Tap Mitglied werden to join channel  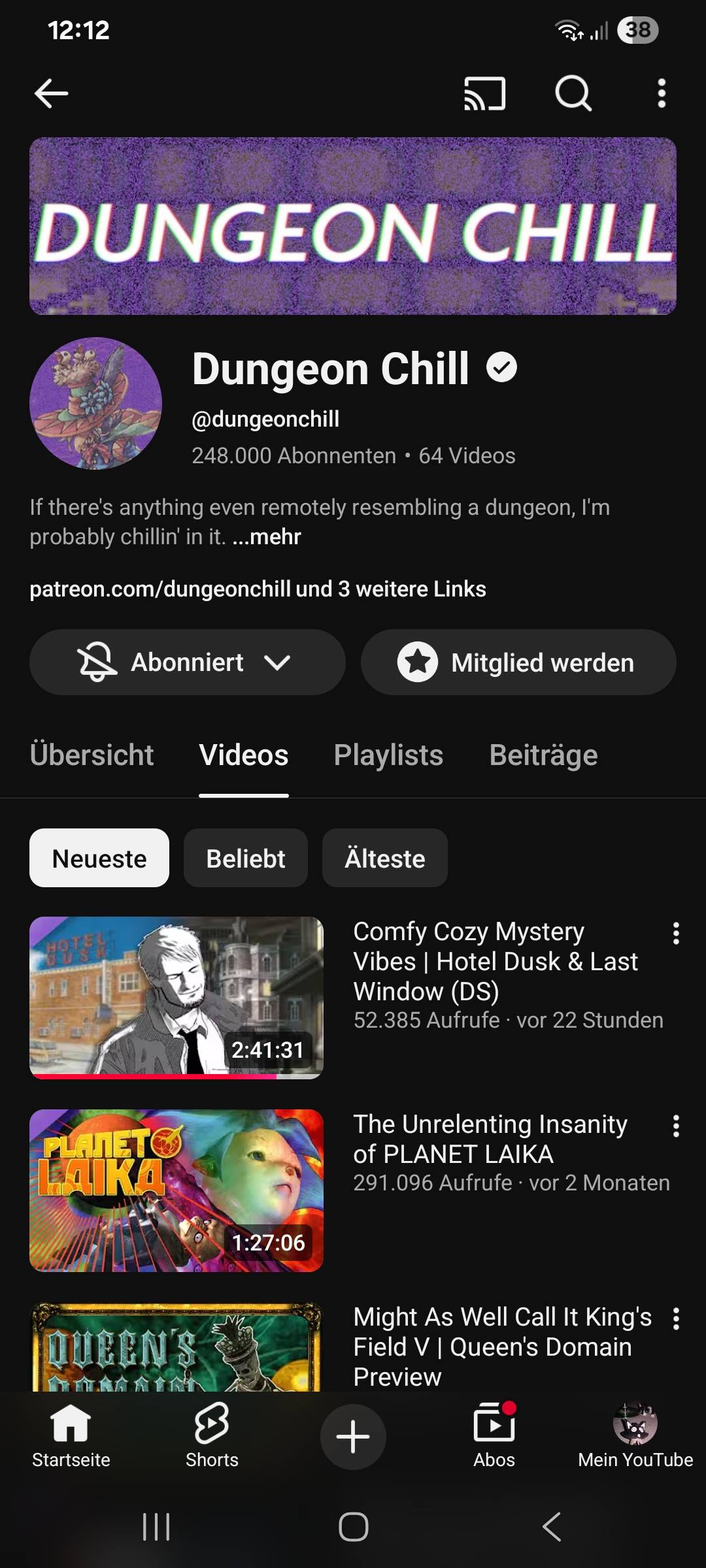518,662
